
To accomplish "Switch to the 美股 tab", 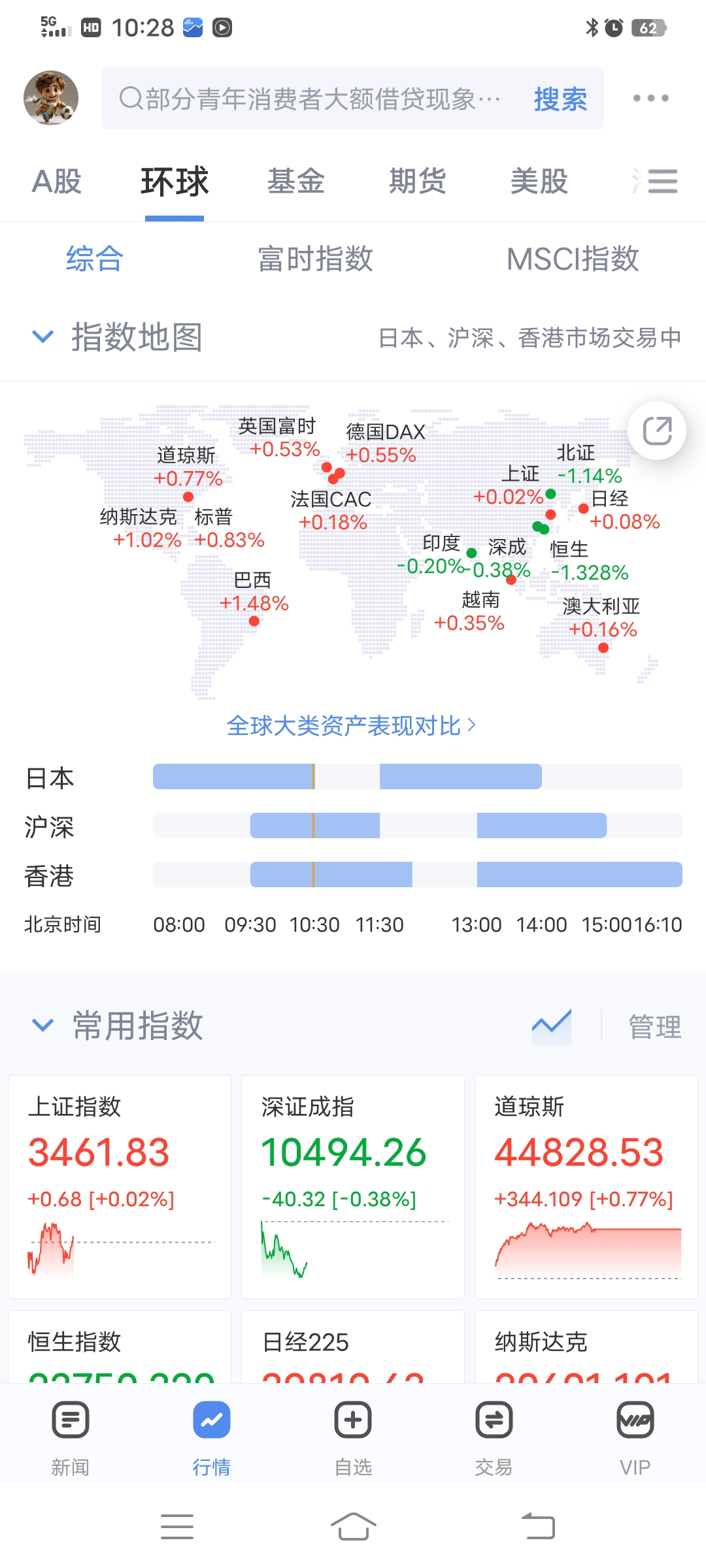I will pyautogui.click(x=540, y=182).
